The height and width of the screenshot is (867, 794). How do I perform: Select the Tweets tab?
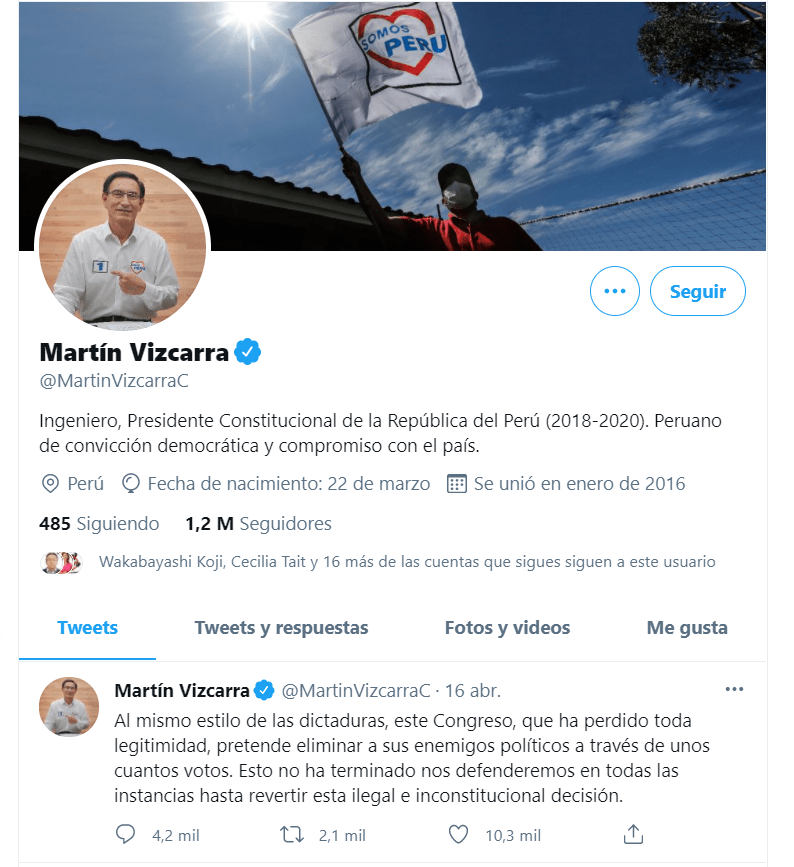click(87, 628)
